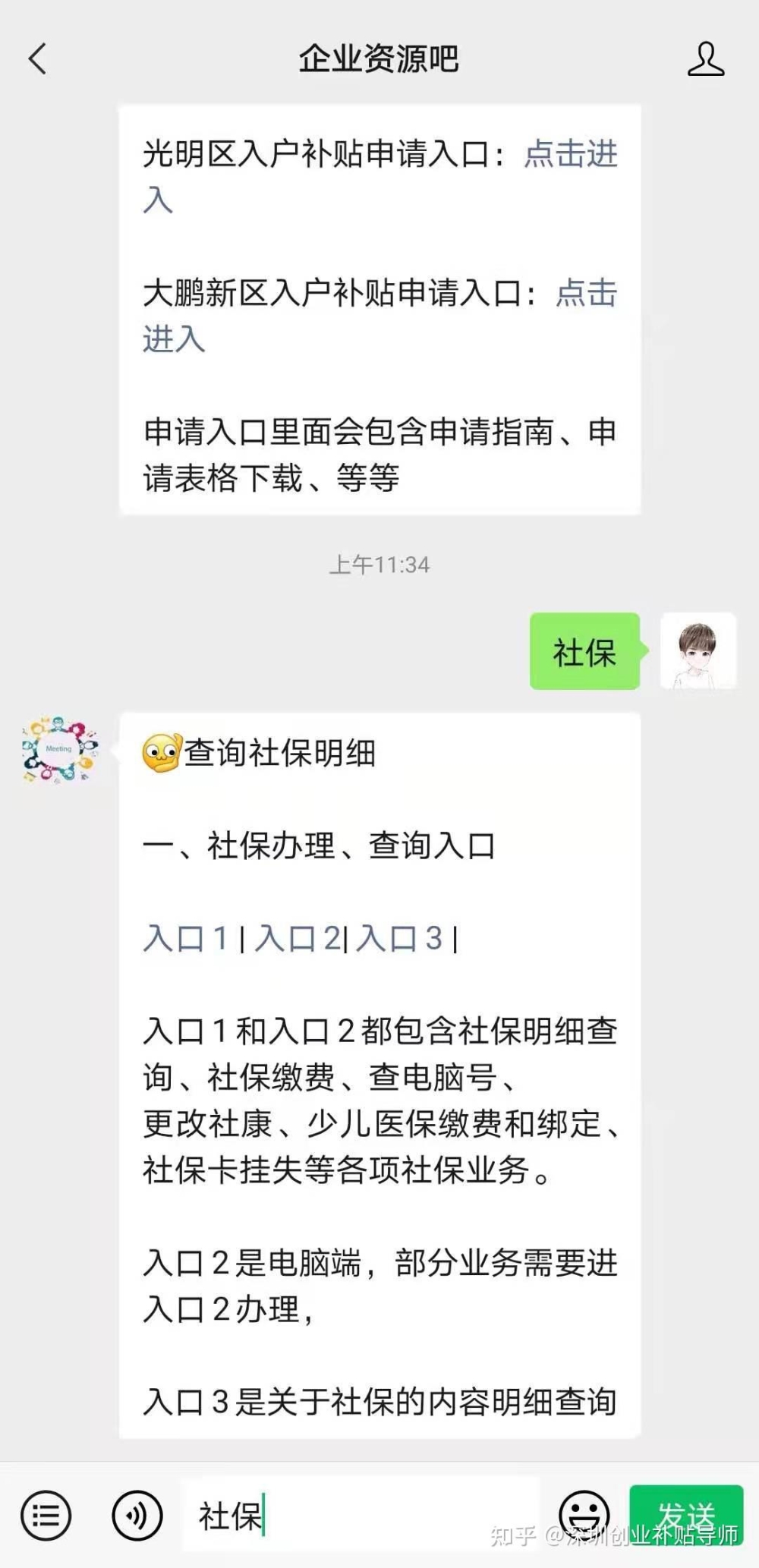Open the 入口3 link
Screen dimensions: 759x1568
click(x=399, y=939)
